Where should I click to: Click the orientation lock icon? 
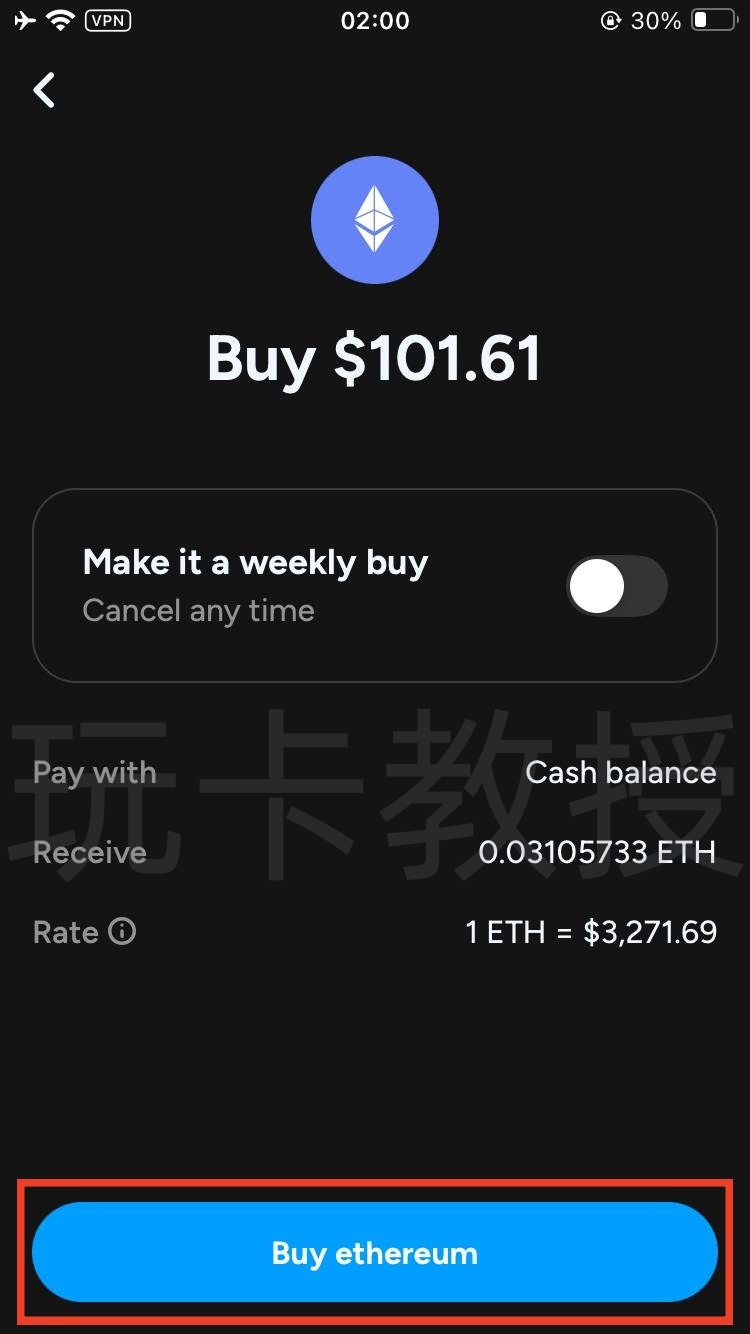[609, 20]
